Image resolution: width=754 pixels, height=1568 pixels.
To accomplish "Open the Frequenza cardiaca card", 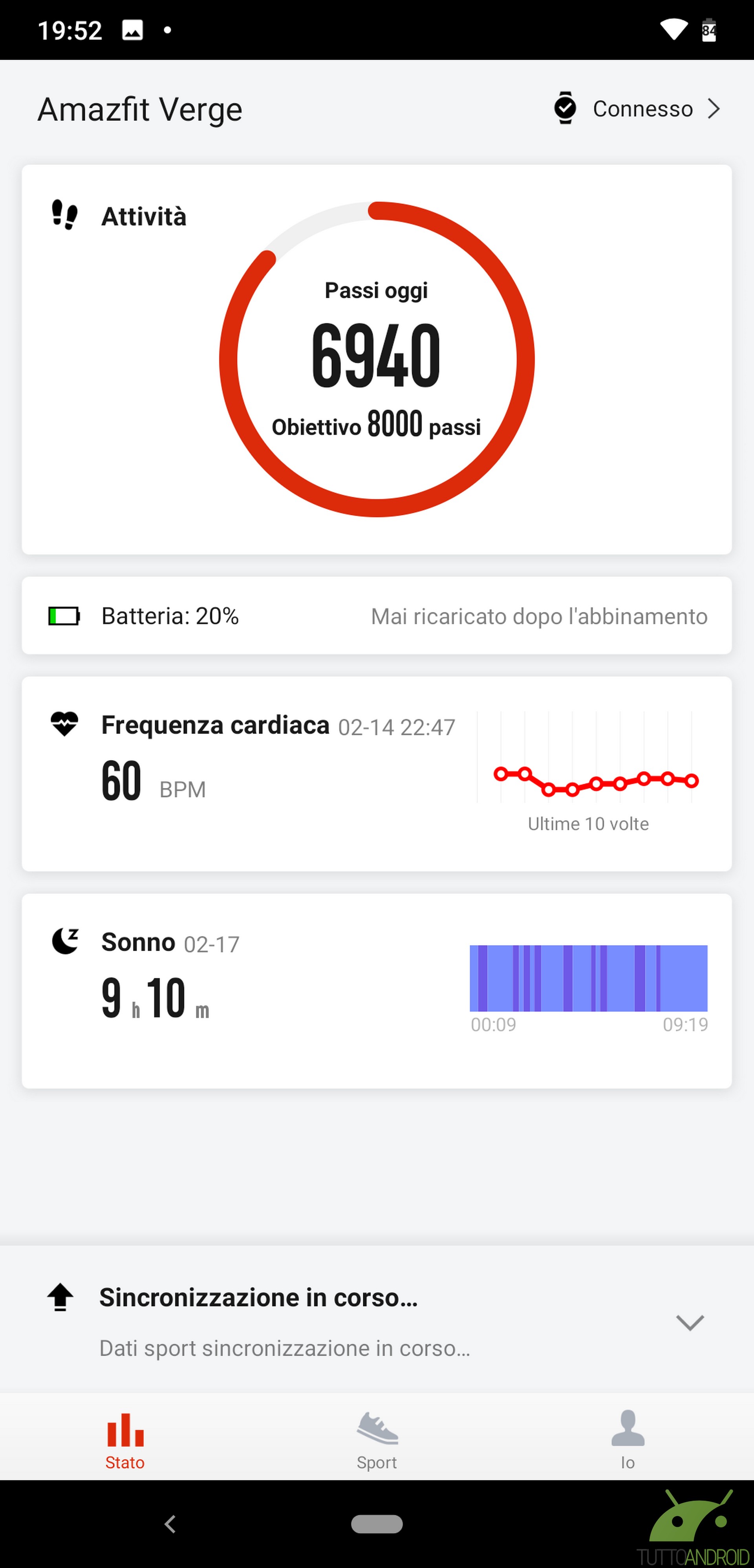I will pos(377,773).
